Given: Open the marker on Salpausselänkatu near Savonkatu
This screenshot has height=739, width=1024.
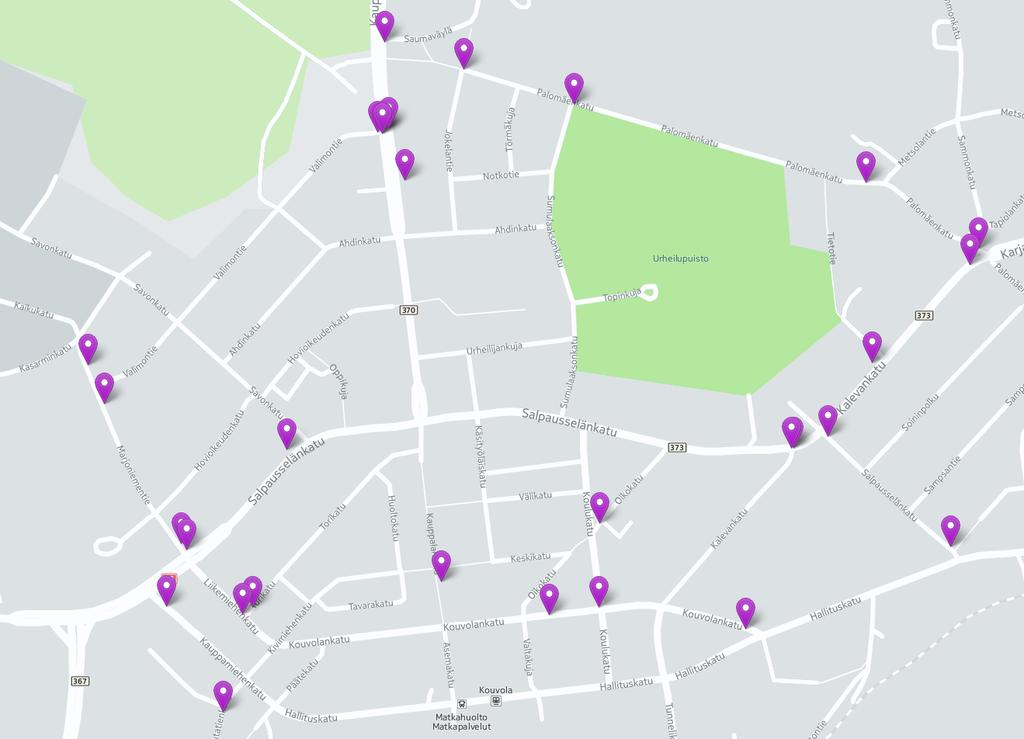Looking at the screenshot, I should pos(287,432).
